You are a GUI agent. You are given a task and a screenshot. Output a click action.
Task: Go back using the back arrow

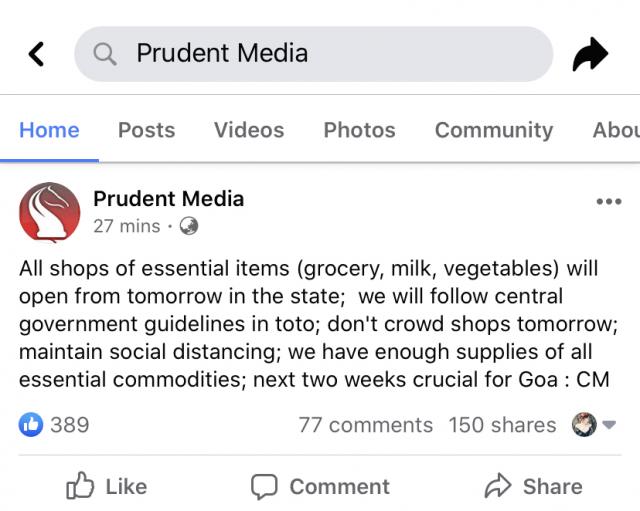pos(37,54)
